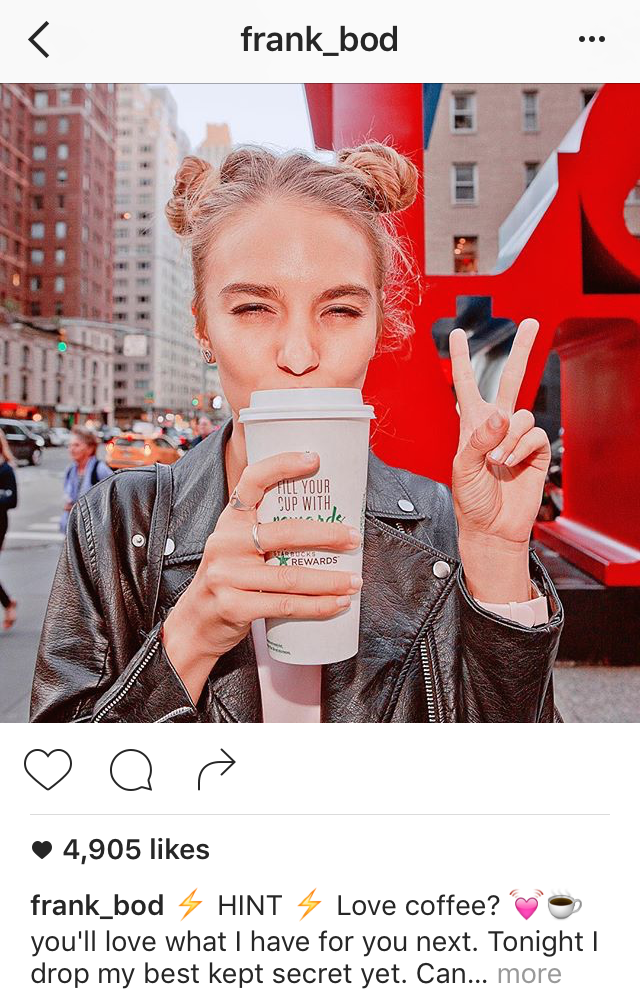Share the post with the arrow icon
Viewport: 640px width, 996px height.
click(x=216, y=769)
